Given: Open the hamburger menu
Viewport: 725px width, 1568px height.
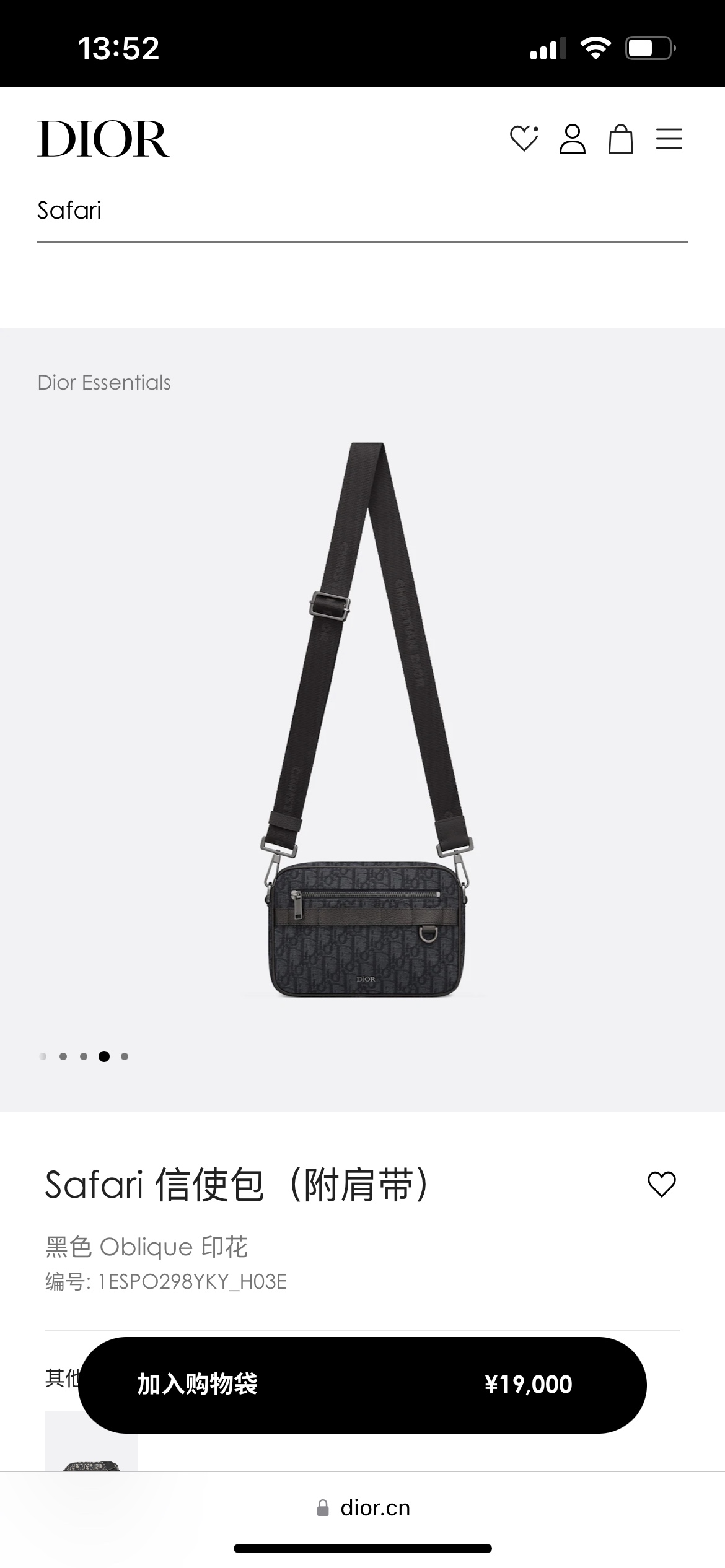Looking at the screenshot, I should pos(669,139).
